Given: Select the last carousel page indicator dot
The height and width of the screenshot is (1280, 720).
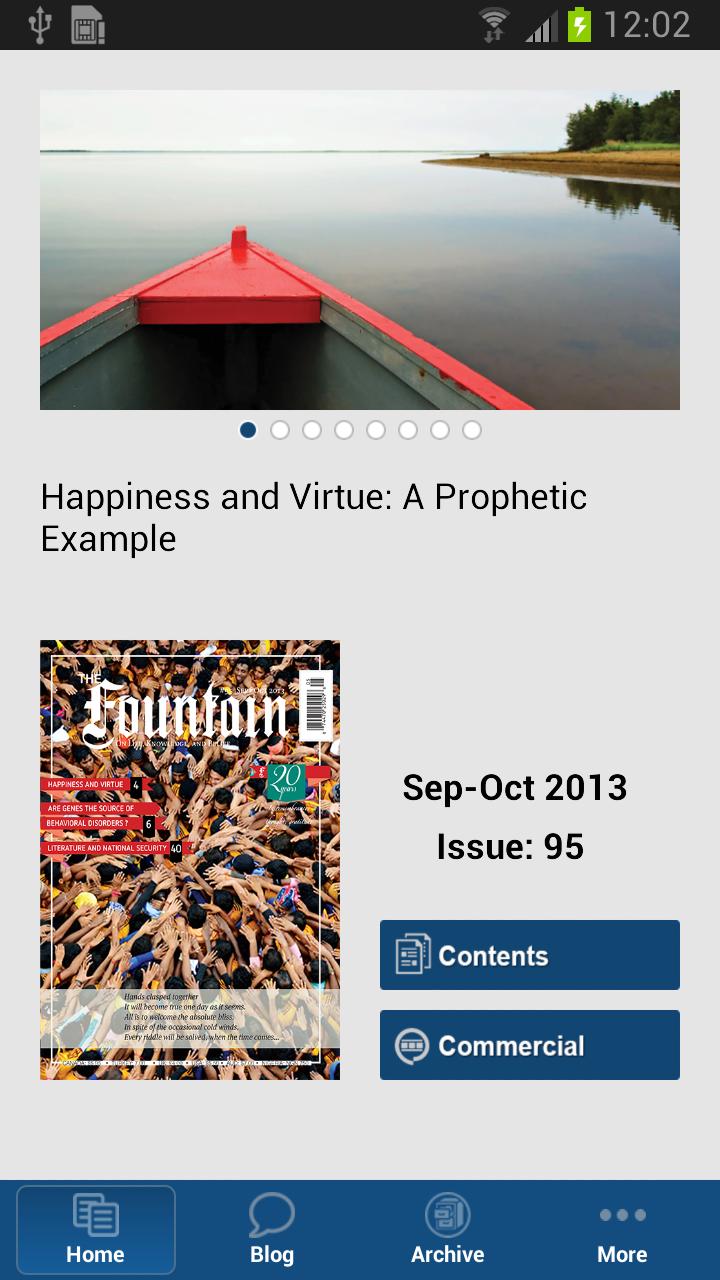Looking at the screenshot, I should click(472, 430).
